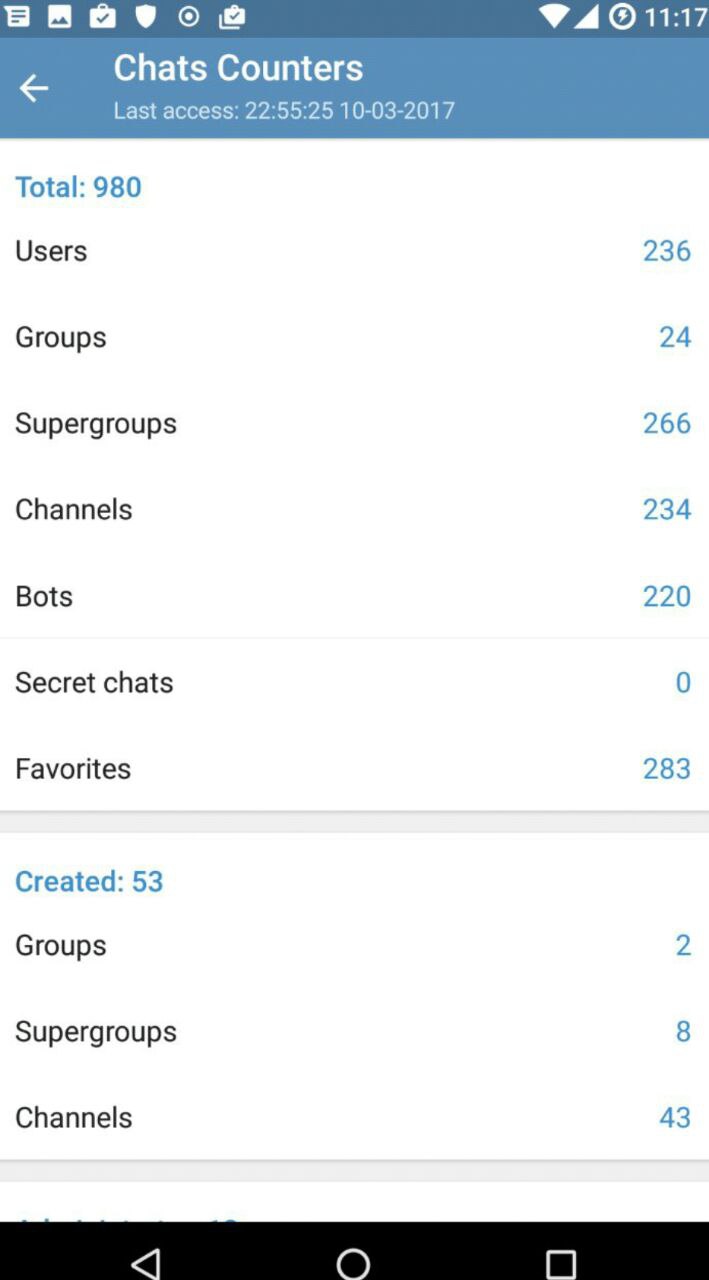
Task: Open the recent apps overview
Action: tap(561, 1262)
